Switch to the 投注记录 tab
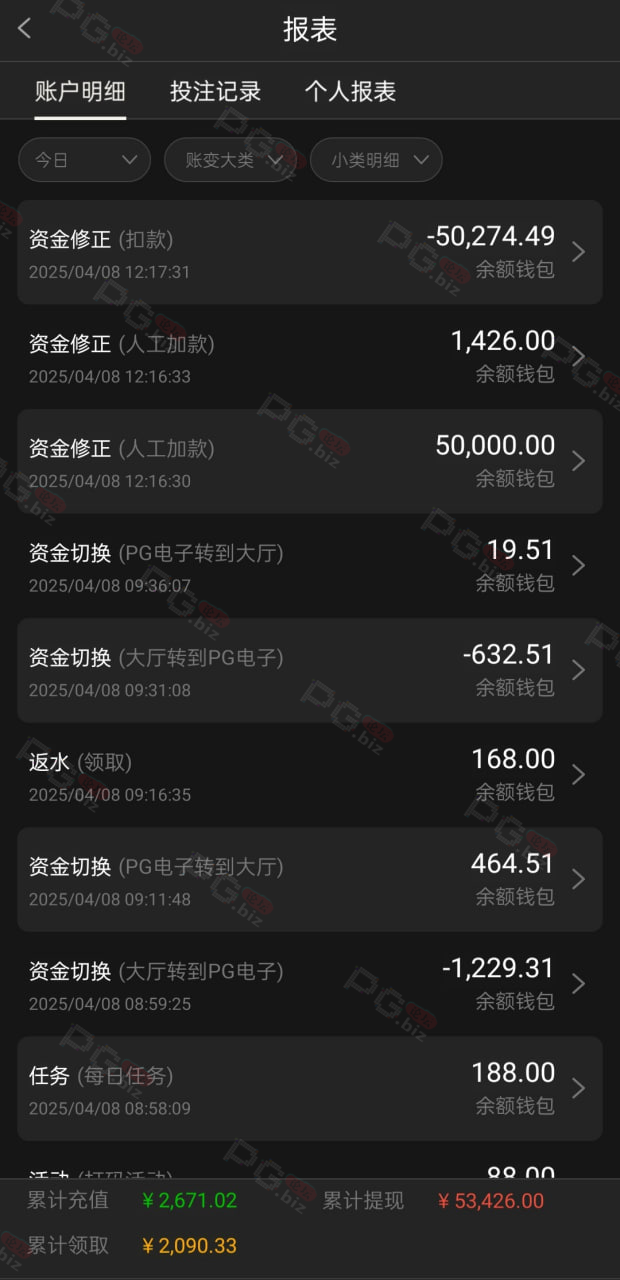The image size is (620, 1280). pos(215,91)
